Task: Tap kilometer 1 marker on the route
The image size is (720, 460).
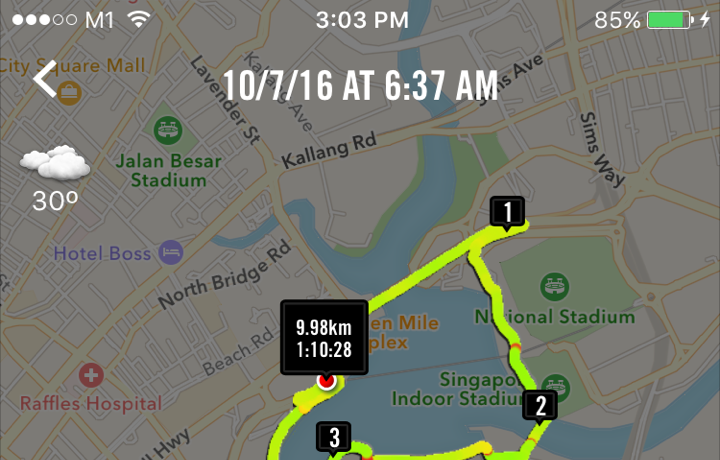Action: tap(508, 212)
